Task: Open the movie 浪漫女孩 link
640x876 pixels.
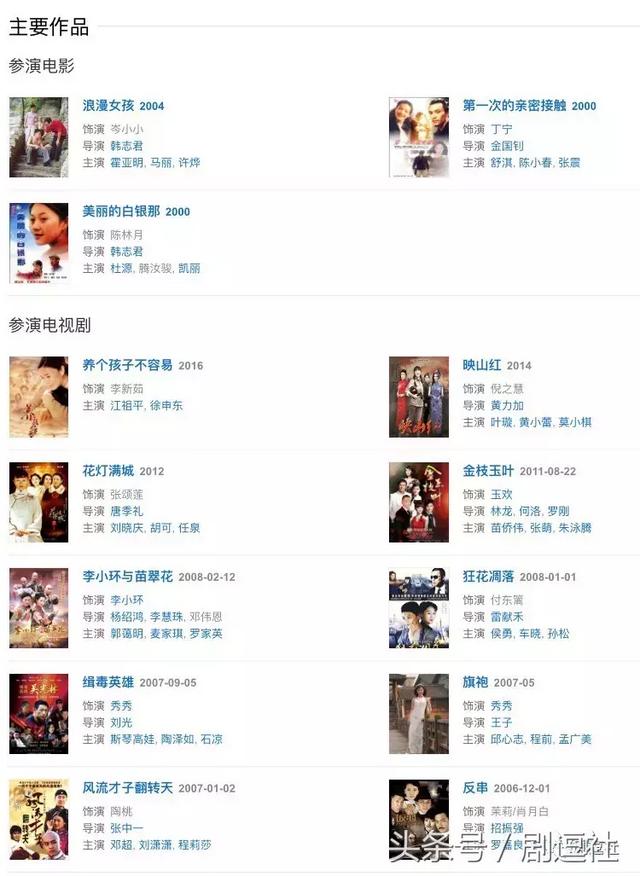Action: pos(109,105)
